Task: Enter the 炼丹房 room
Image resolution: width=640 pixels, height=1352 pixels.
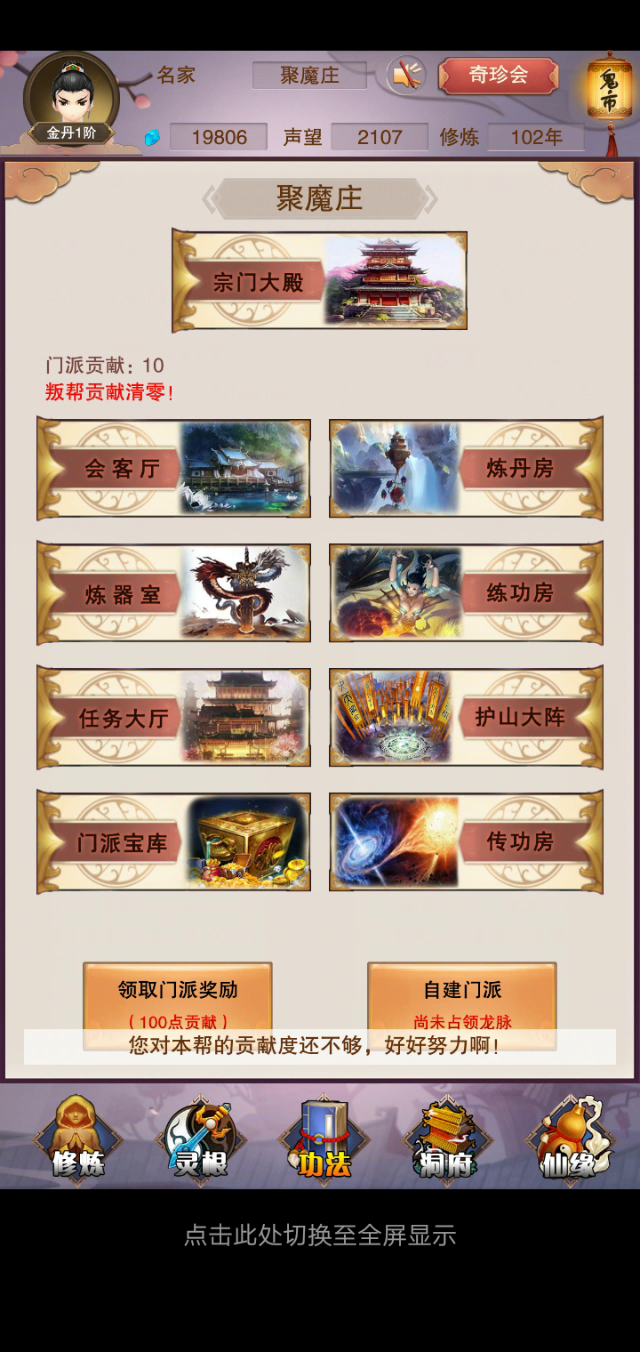Action: [466, 468]
